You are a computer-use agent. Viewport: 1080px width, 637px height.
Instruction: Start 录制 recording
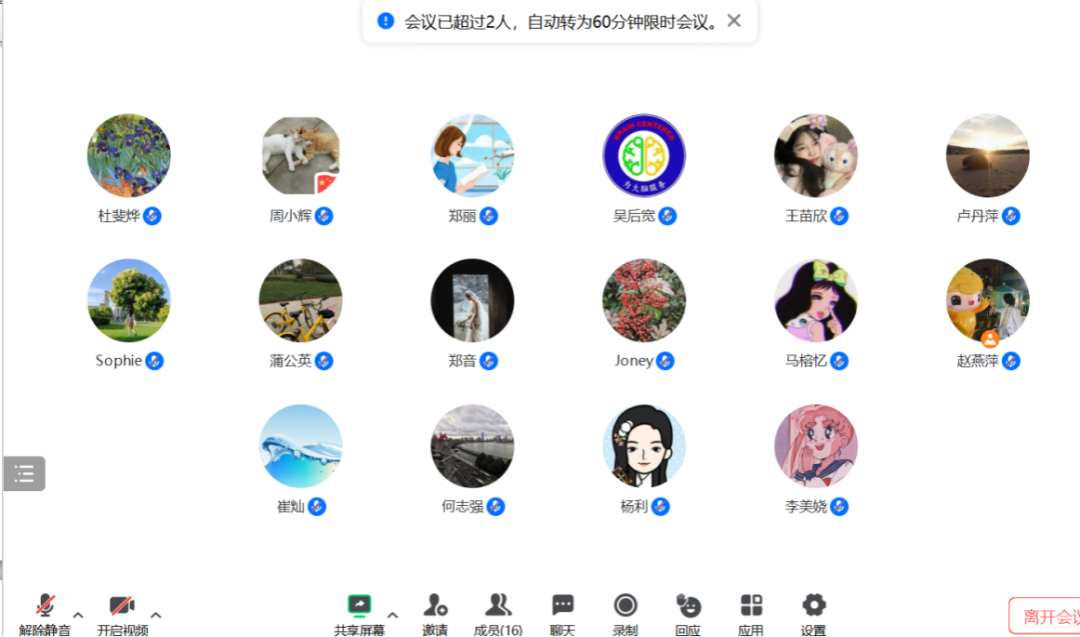click(x=625, y=611)
